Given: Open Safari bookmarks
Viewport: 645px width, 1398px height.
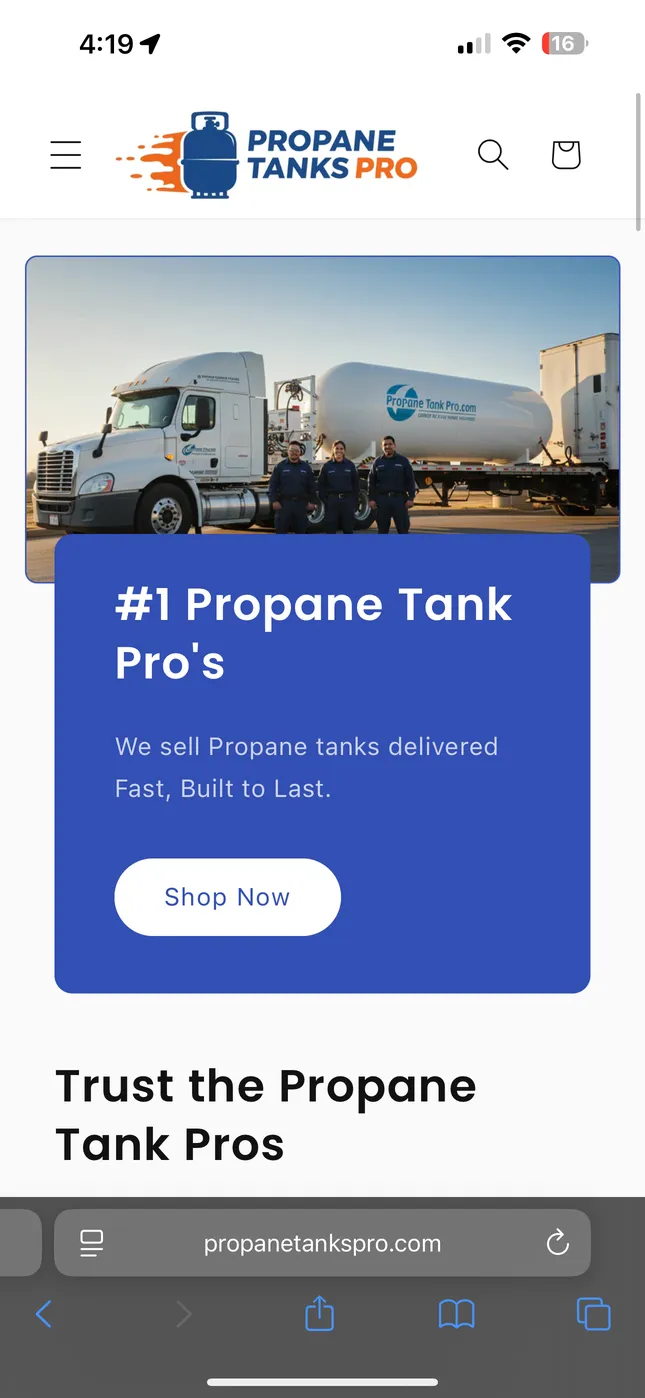Looking at the screenshot, I should (x=456, y=1314).
